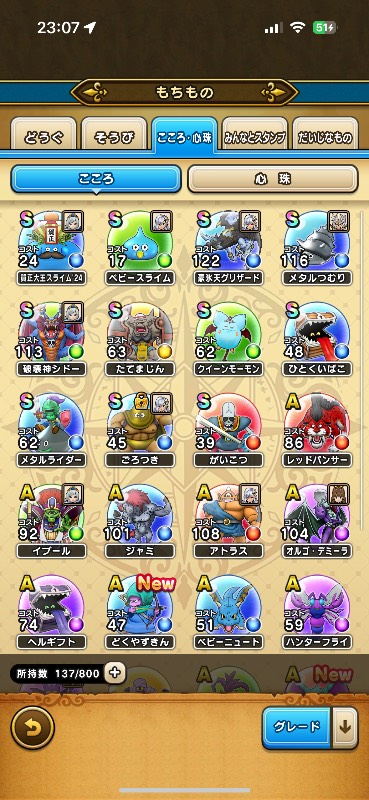Screen dimensions: 369x800
Task: Open the メタルつむり heart
Action: [317, 247]
